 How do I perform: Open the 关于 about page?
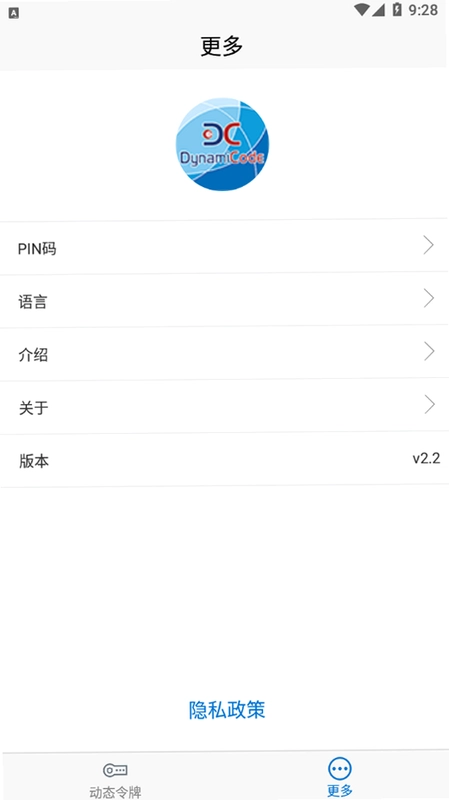[x=224, y=407]
